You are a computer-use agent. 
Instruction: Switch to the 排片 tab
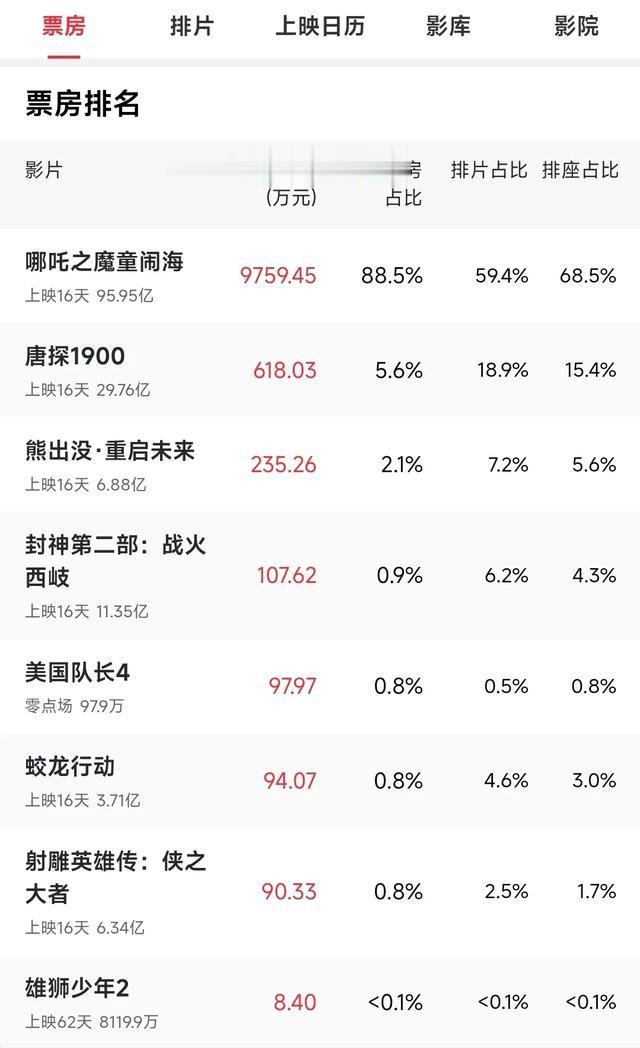(x=192, y=27)
